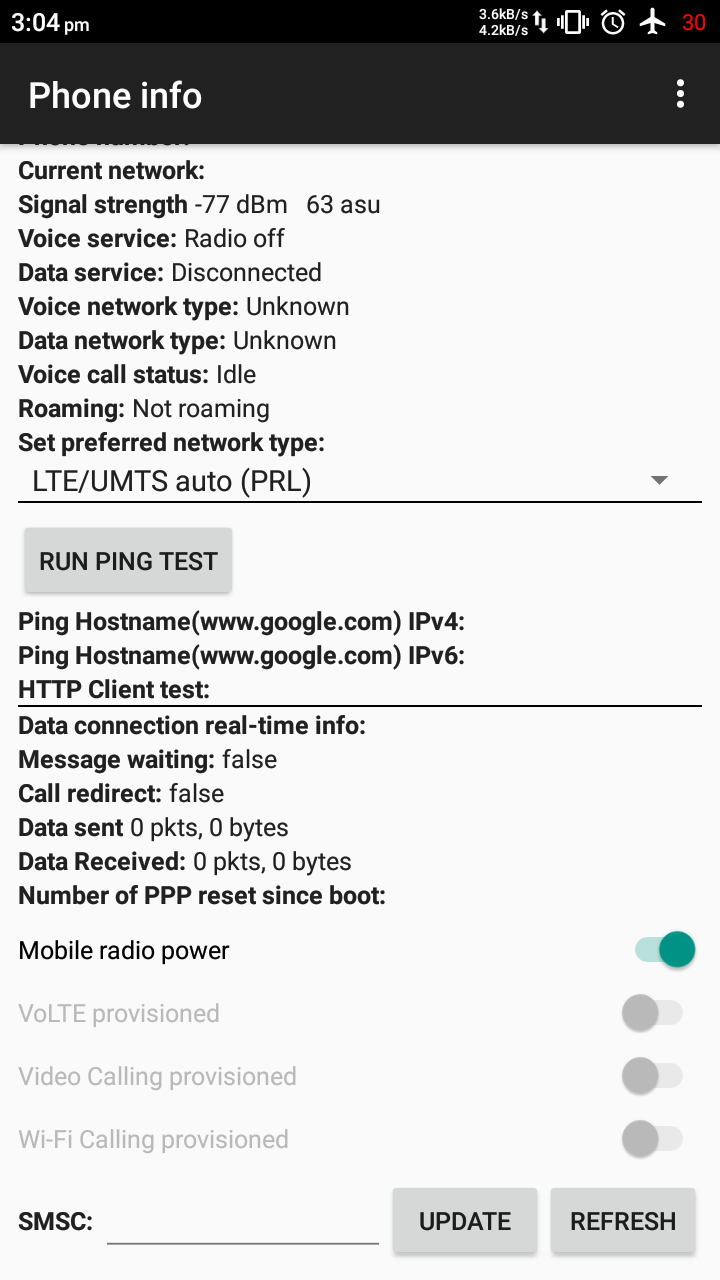
Task: Tap the Update button
Action: 465,1221
